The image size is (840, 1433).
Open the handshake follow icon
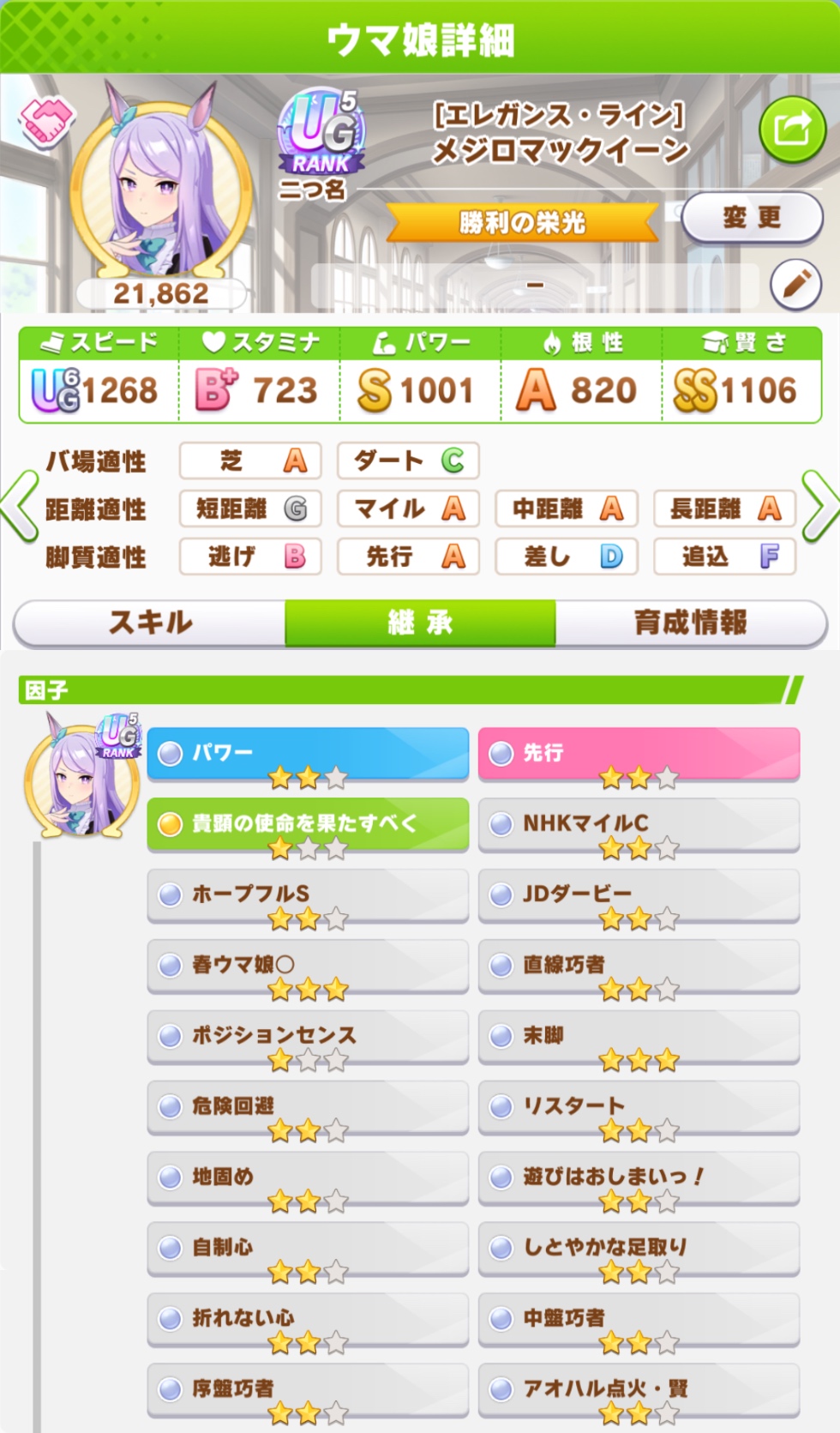coord(47,120)
